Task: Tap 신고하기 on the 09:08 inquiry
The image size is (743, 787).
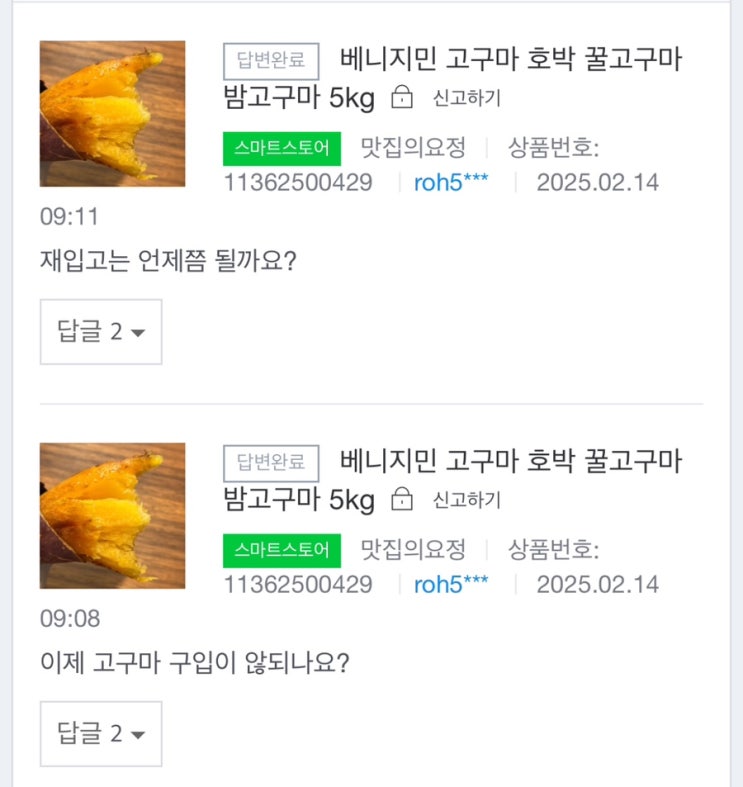Action: (466, 500)
